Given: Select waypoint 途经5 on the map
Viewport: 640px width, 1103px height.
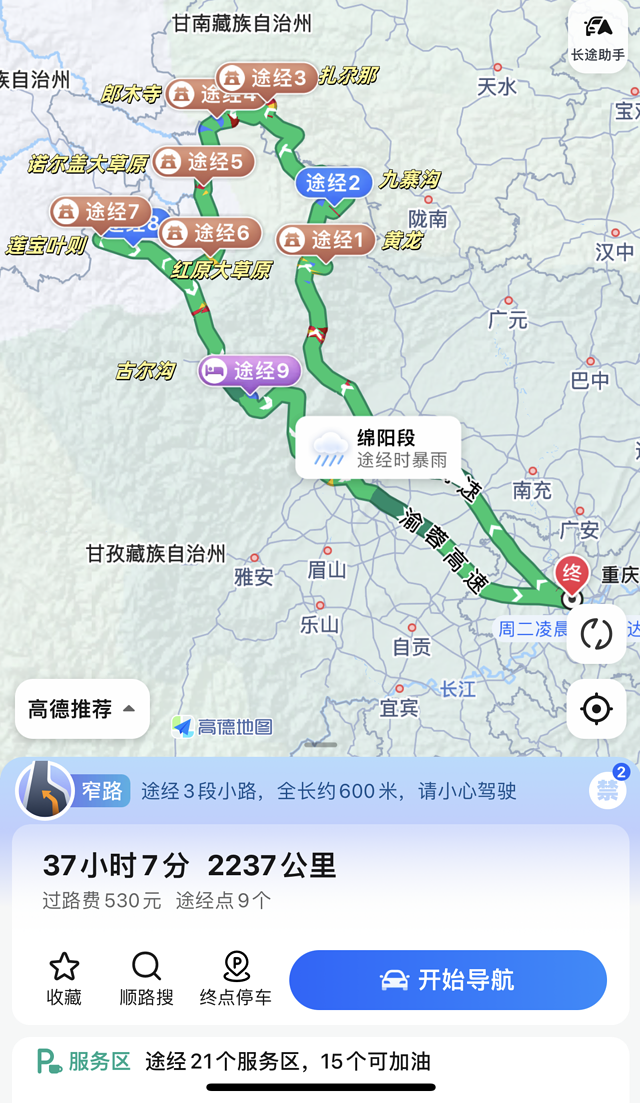Looking at the screenshot, I should coord(204,161).
